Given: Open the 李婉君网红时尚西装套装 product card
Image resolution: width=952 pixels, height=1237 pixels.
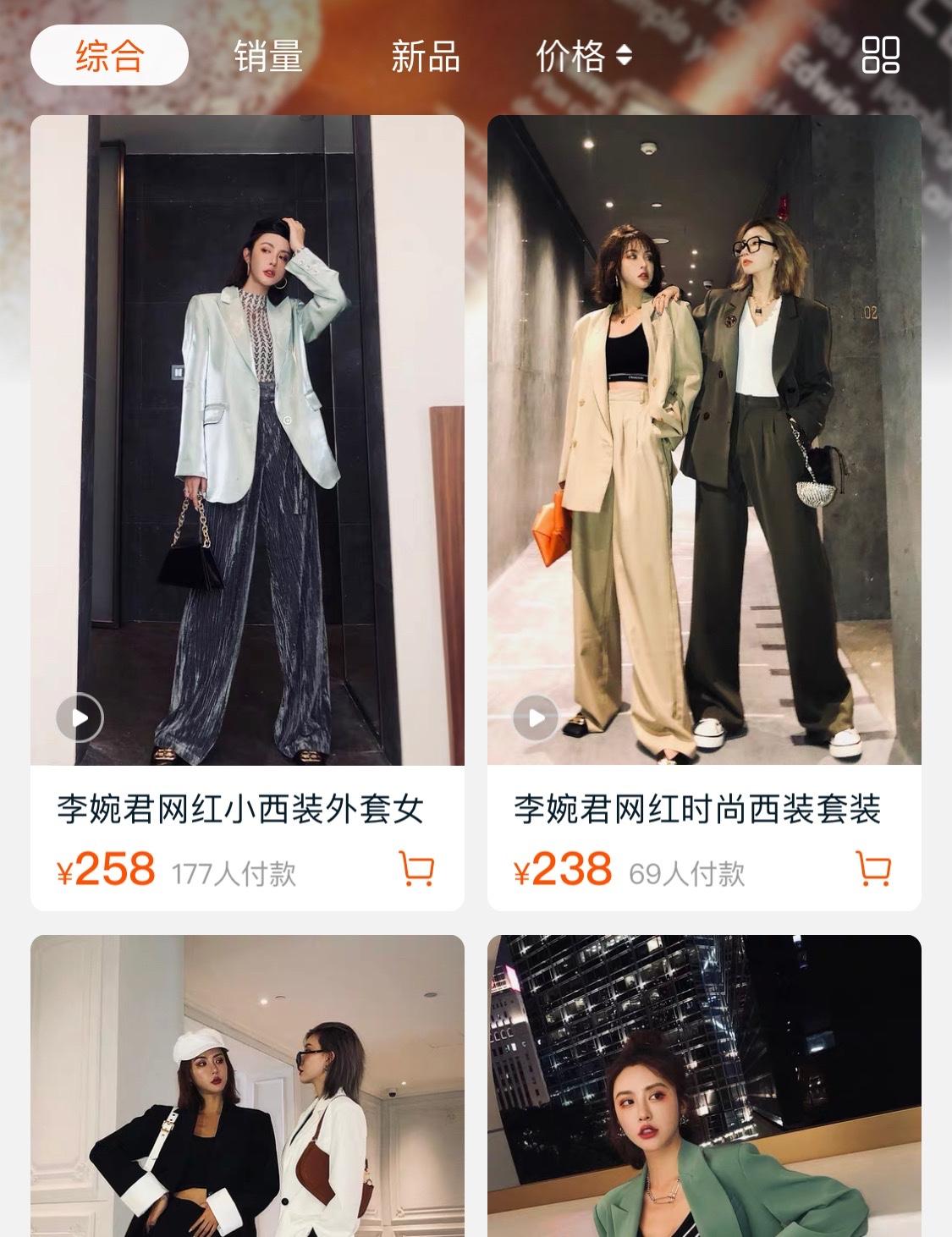Looking at the screenshot, I should click(x=703, y=440).
